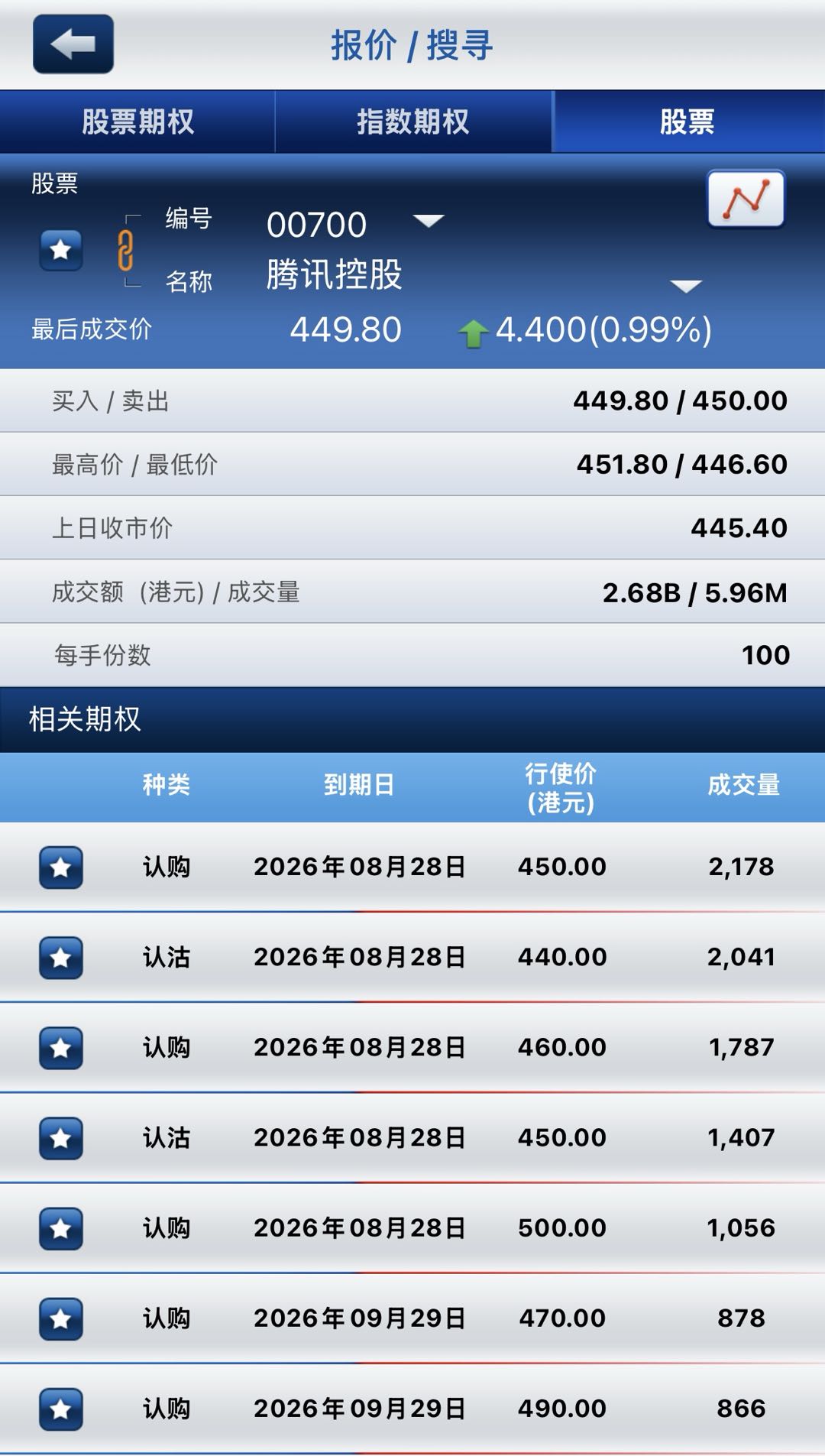Screen dimensions: 825x1456
Task: Star the 认购 460.00 option
Action: pyautogui.click(x=61, y=1048)
